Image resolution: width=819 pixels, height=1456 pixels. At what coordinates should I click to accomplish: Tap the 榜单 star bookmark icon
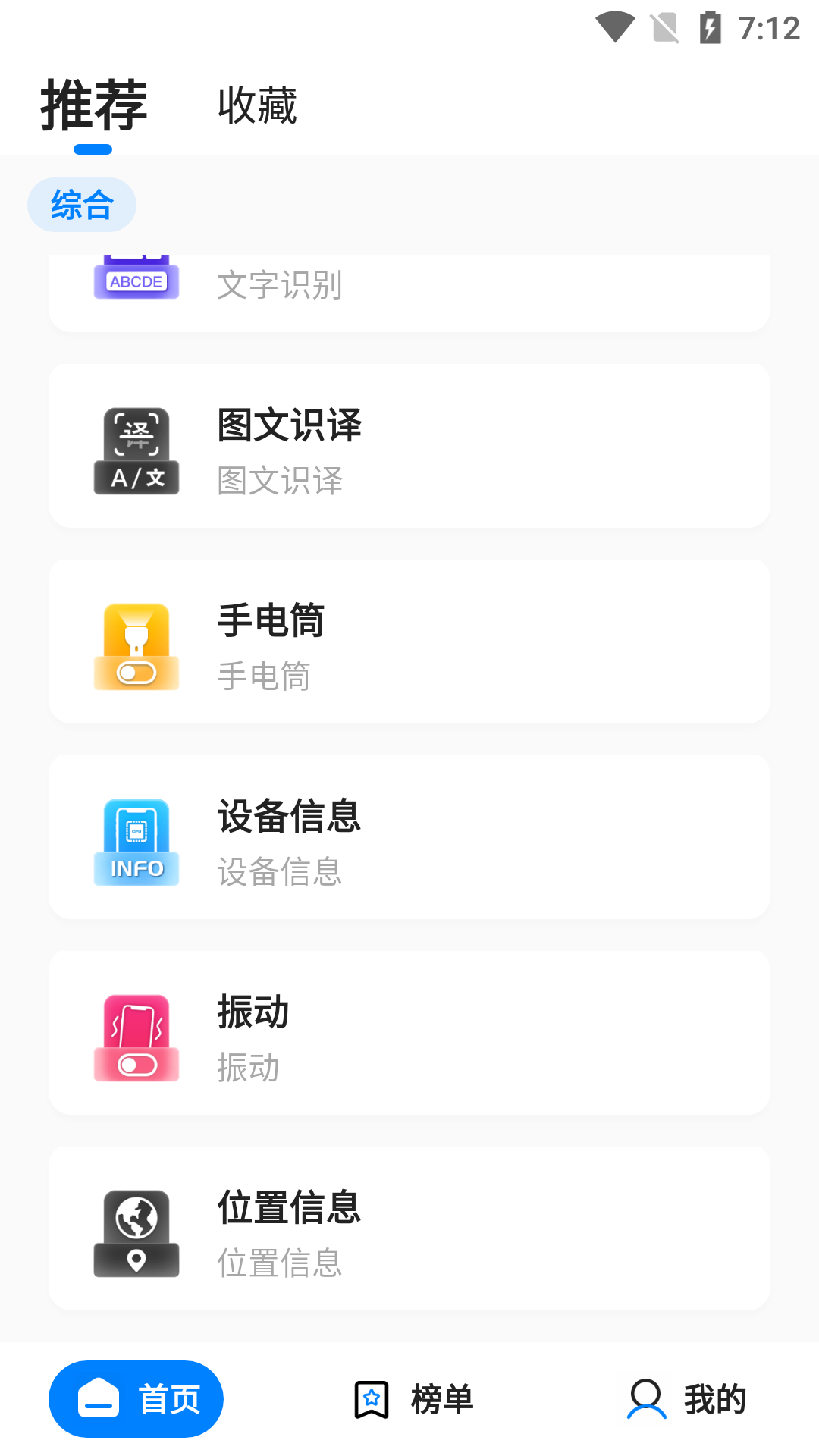[371, 1400]
